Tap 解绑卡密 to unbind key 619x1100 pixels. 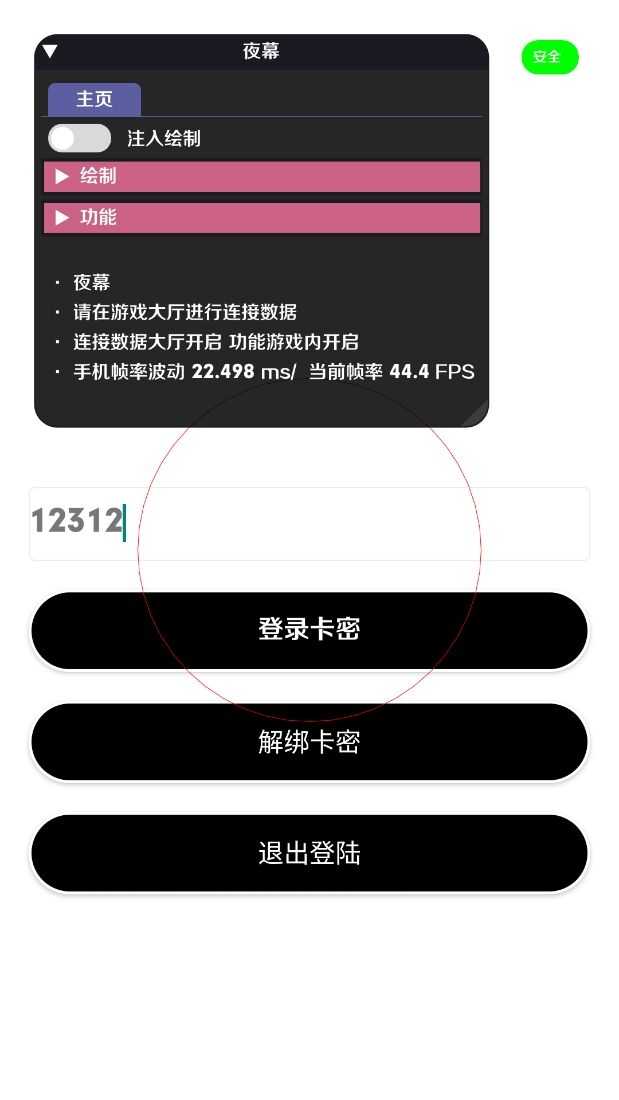click(309, 742)
